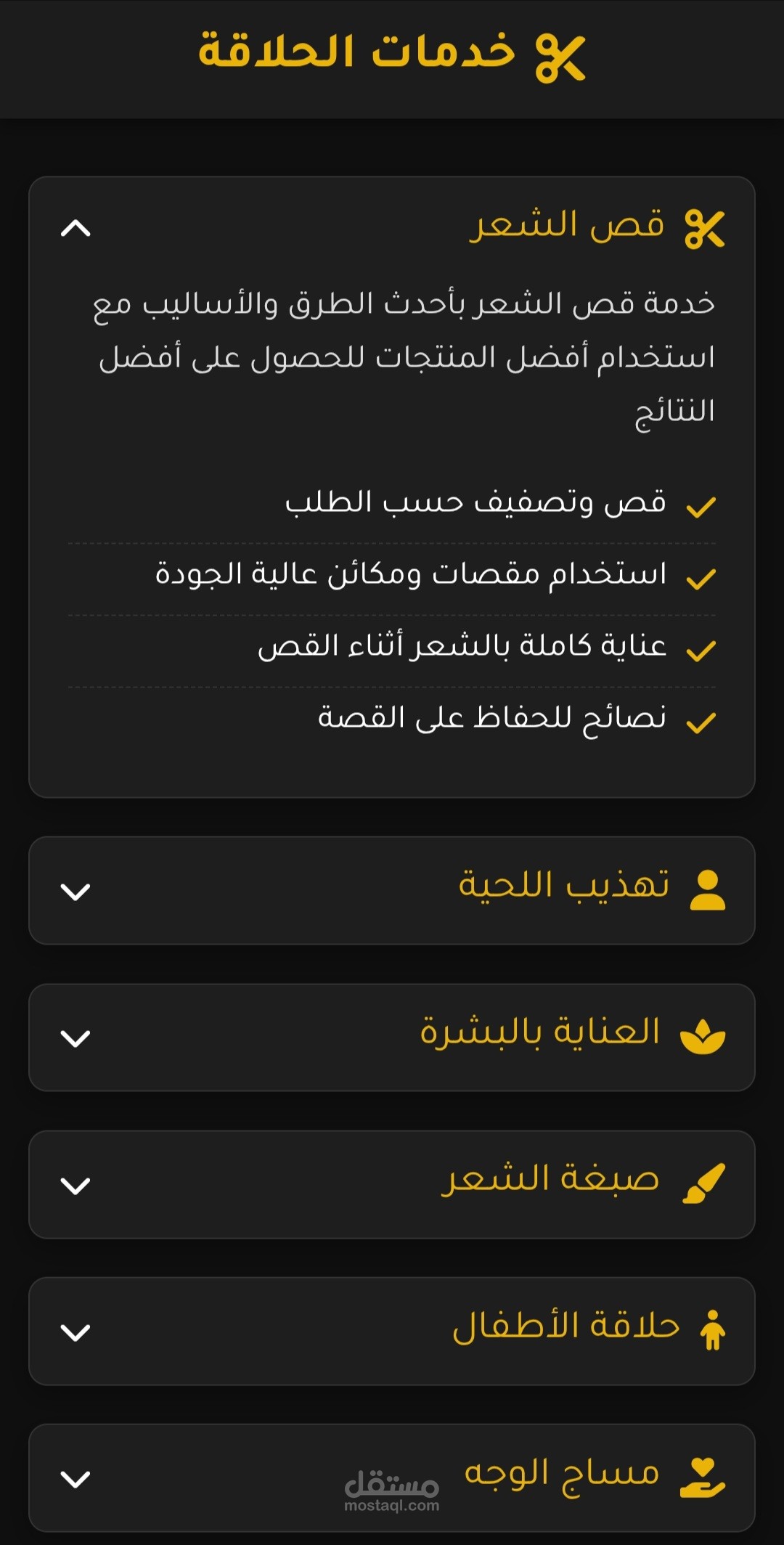
Task: Collapse the قص الشعر section
Action: coord(392,228)
